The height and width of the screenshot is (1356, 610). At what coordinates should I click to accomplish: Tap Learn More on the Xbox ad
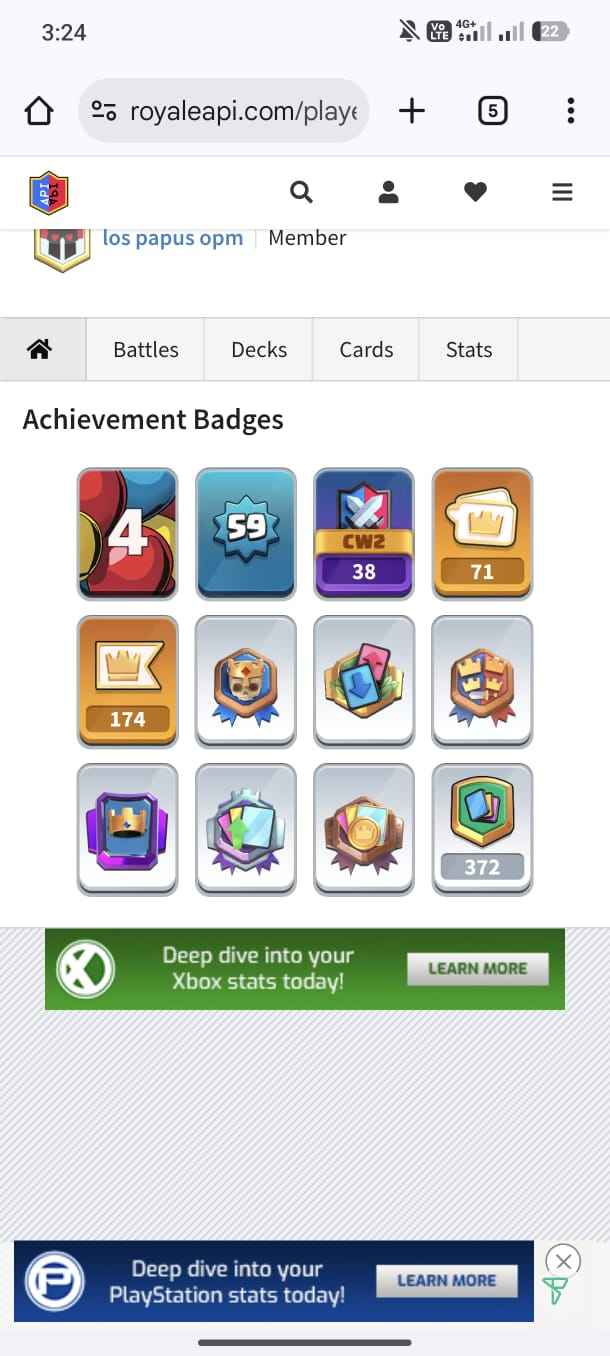coord(477,968)
